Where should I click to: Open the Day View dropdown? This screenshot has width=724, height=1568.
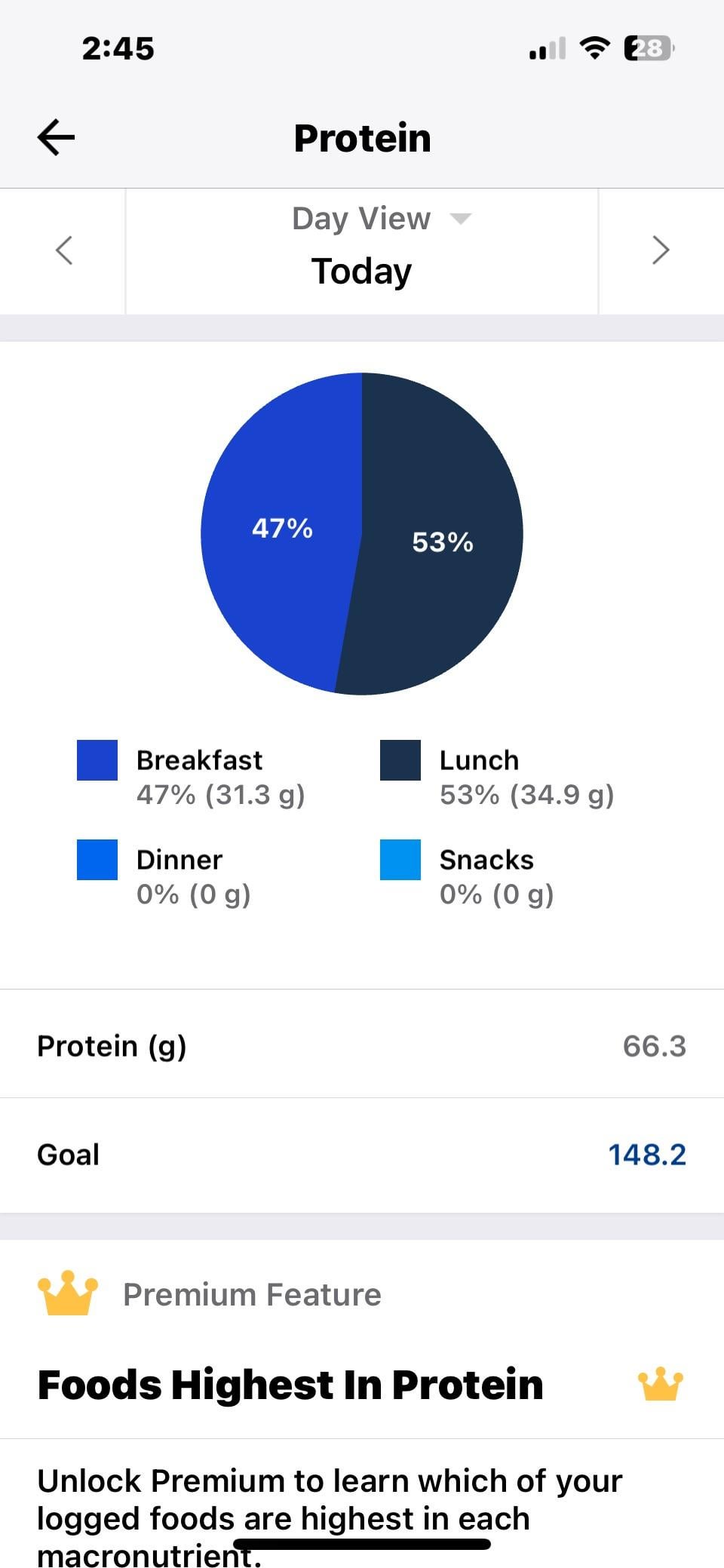pyautogui.click(x=381, y=219)
